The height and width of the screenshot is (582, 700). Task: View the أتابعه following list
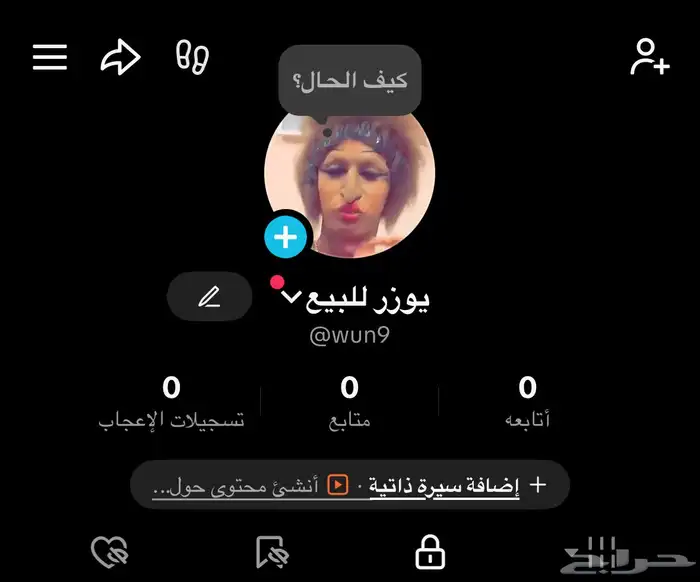point(527,401)
